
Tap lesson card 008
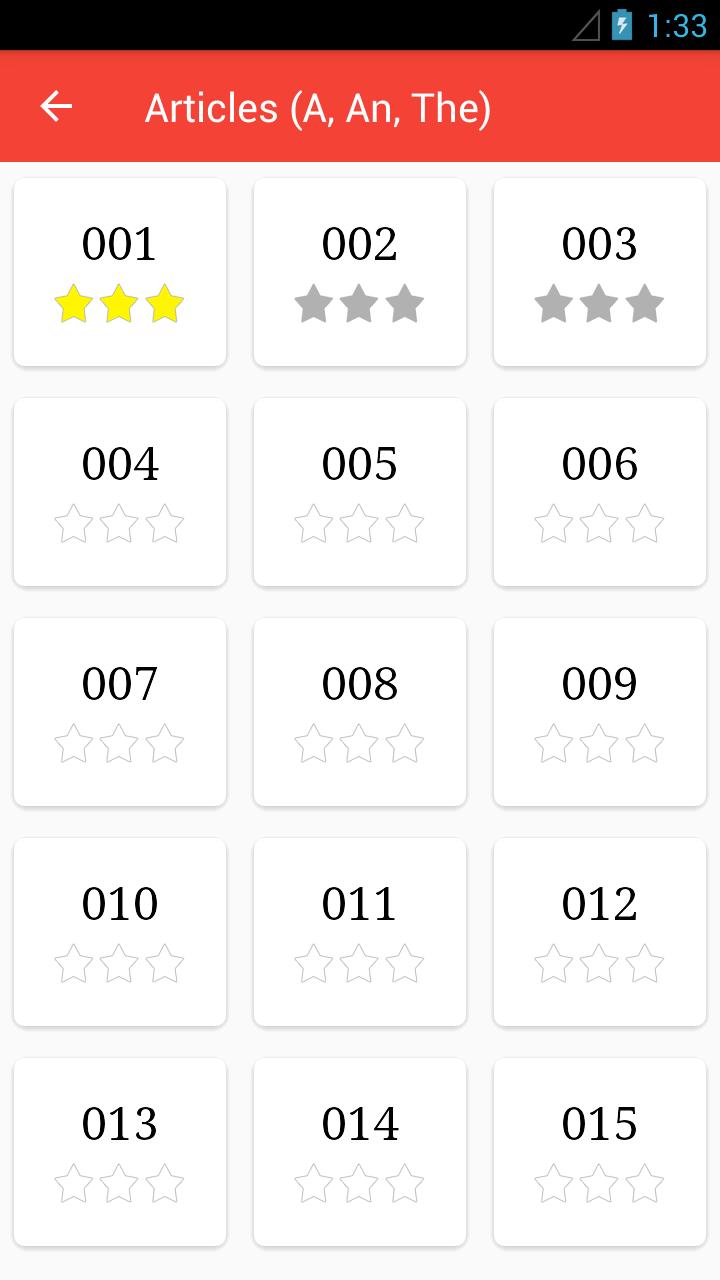pos(360,712)
